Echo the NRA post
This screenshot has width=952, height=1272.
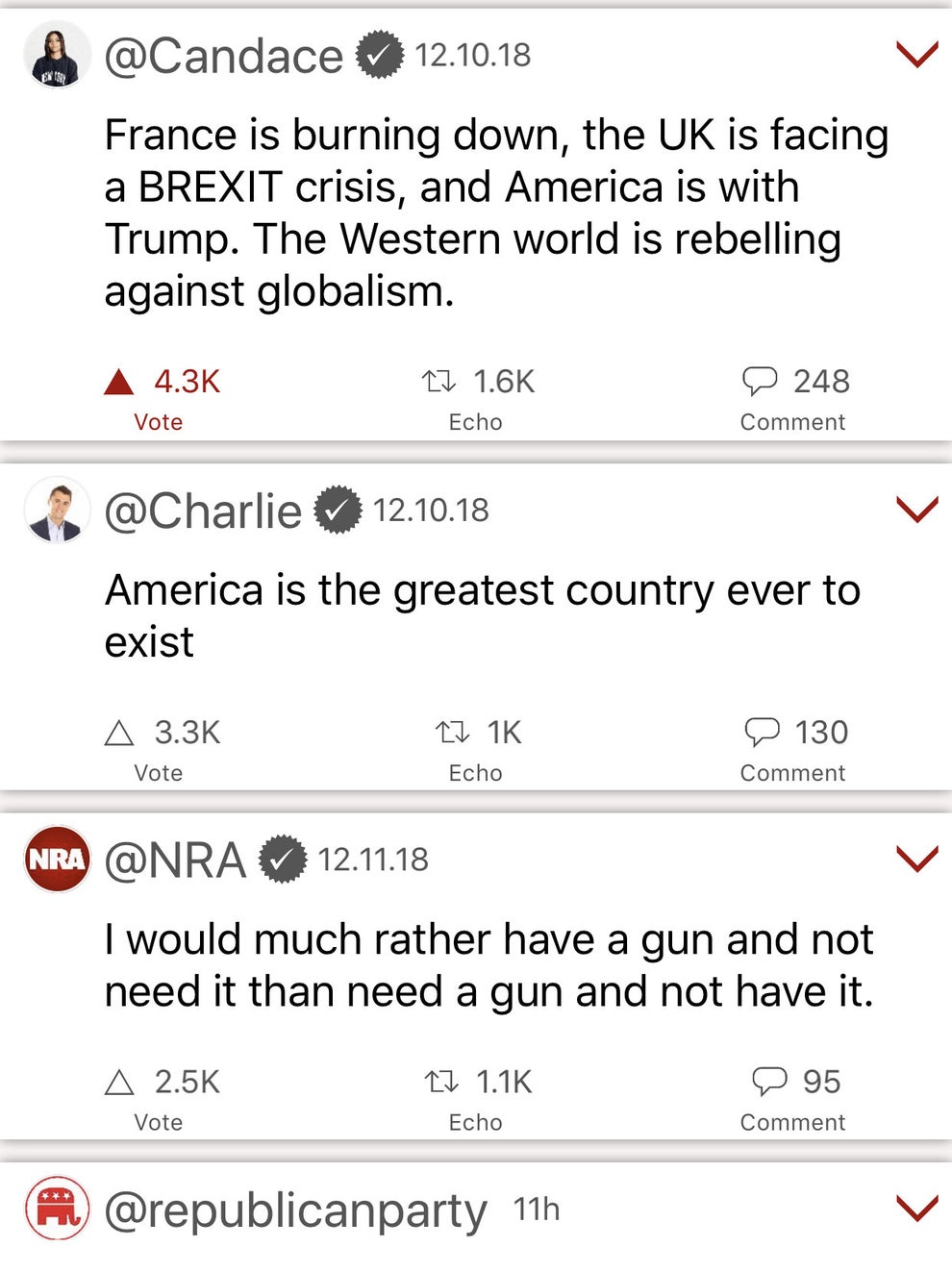coord(442,1083)
